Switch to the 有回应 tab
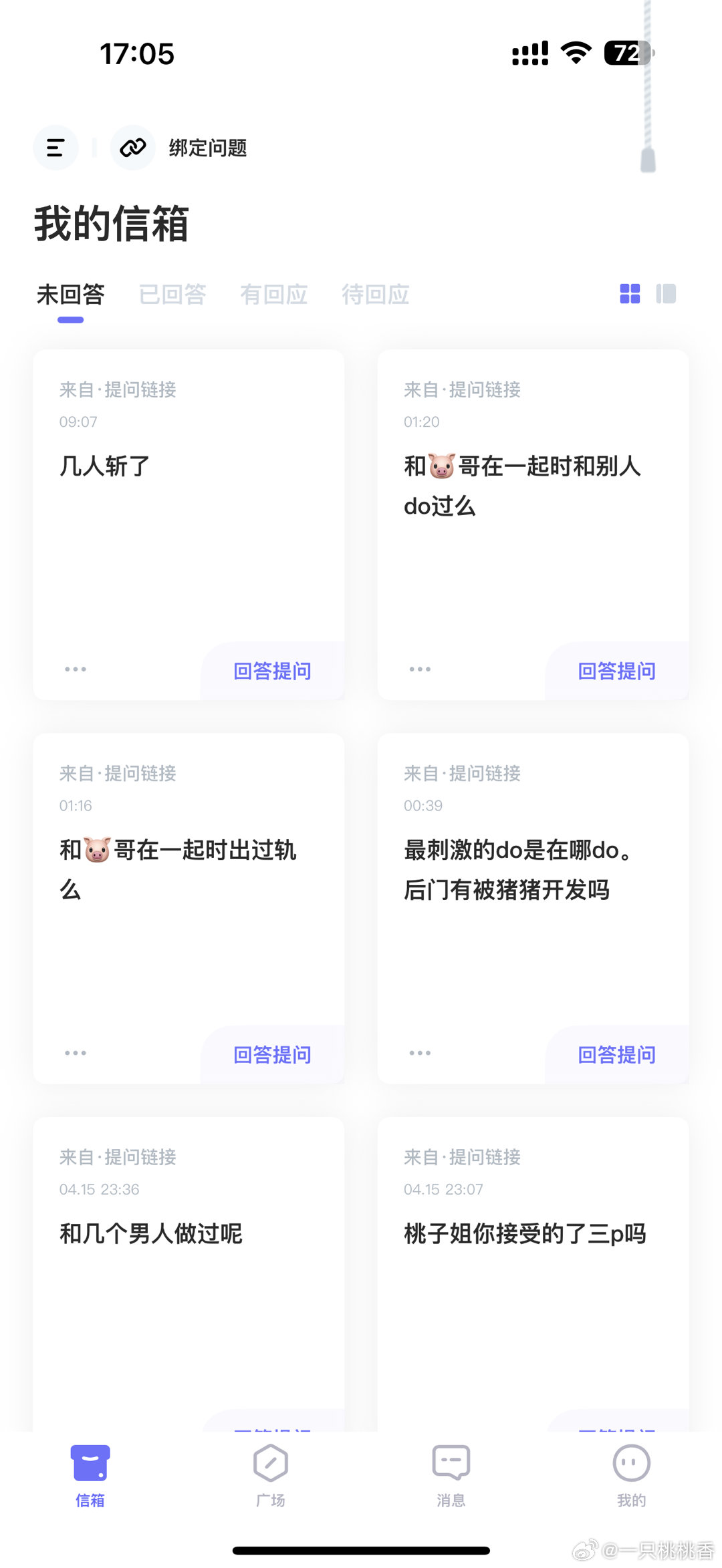The width and height of the screenshot is (722, 1568). [x=274, y=295]
